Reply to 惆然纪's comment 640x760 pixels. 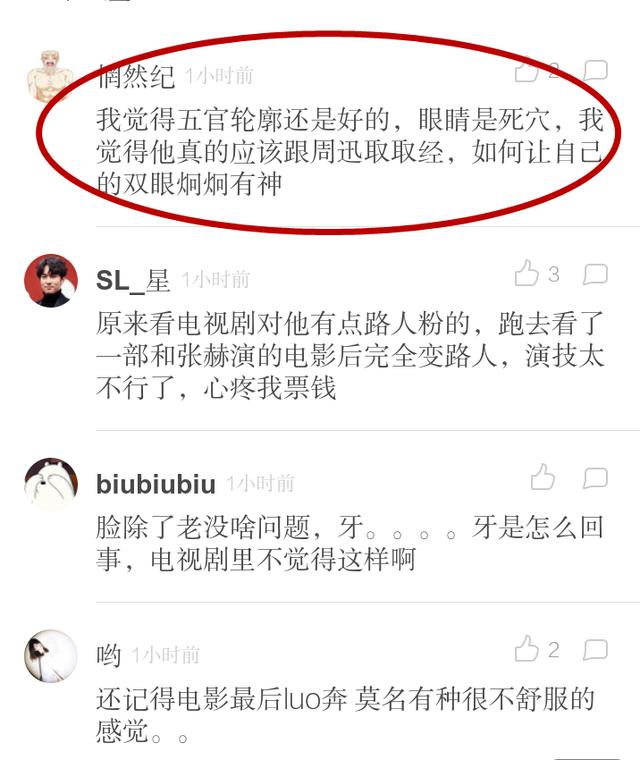pyautogui.click(x=596, y=70)
